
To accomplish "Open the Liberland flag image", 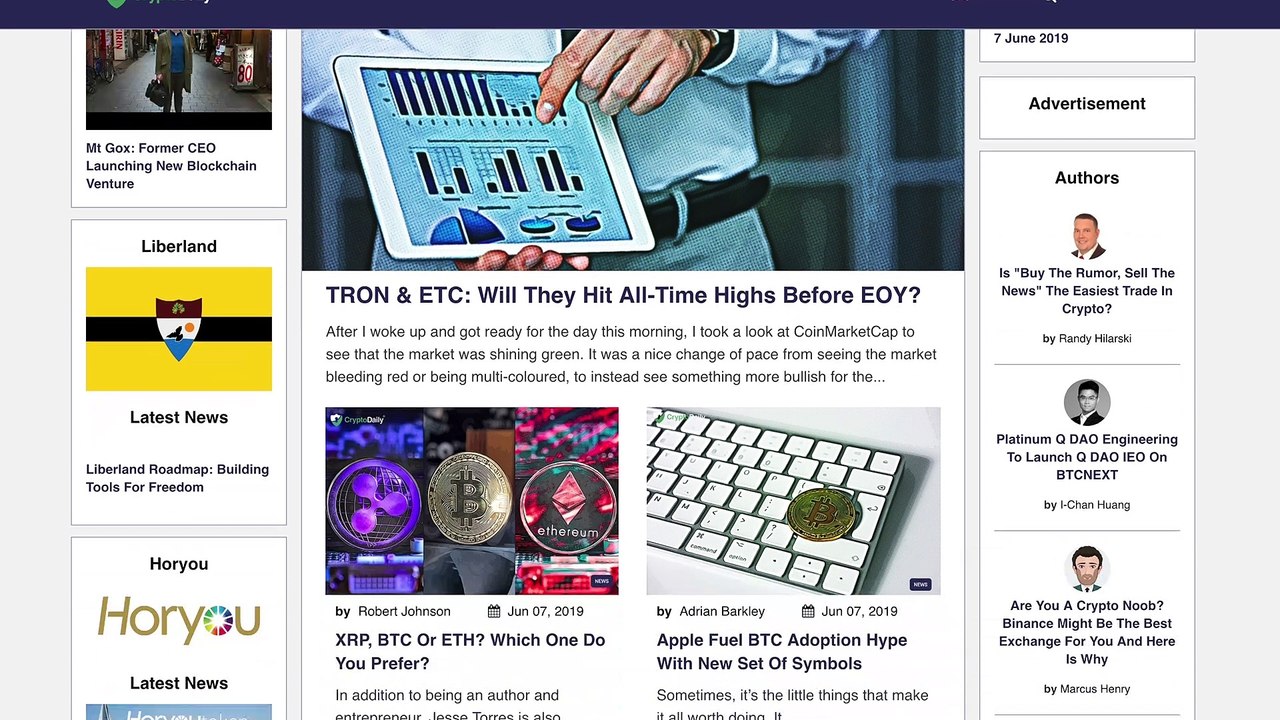I will coord(179,329).
